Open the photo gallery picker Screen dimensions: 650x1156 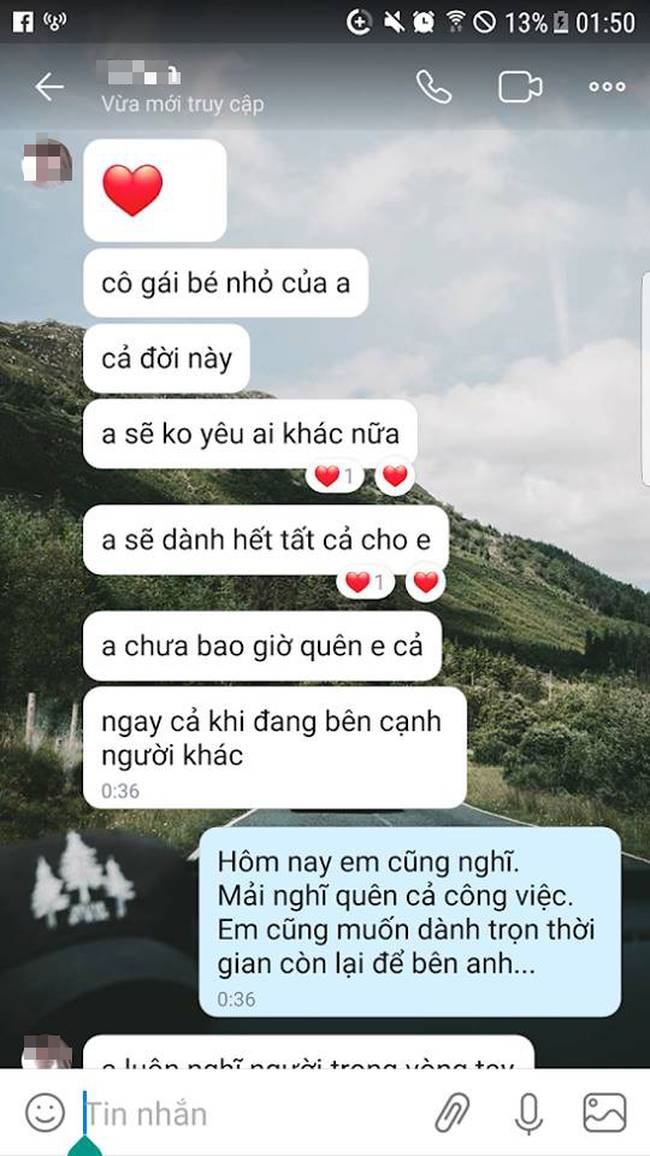(x=604, y=1112)
